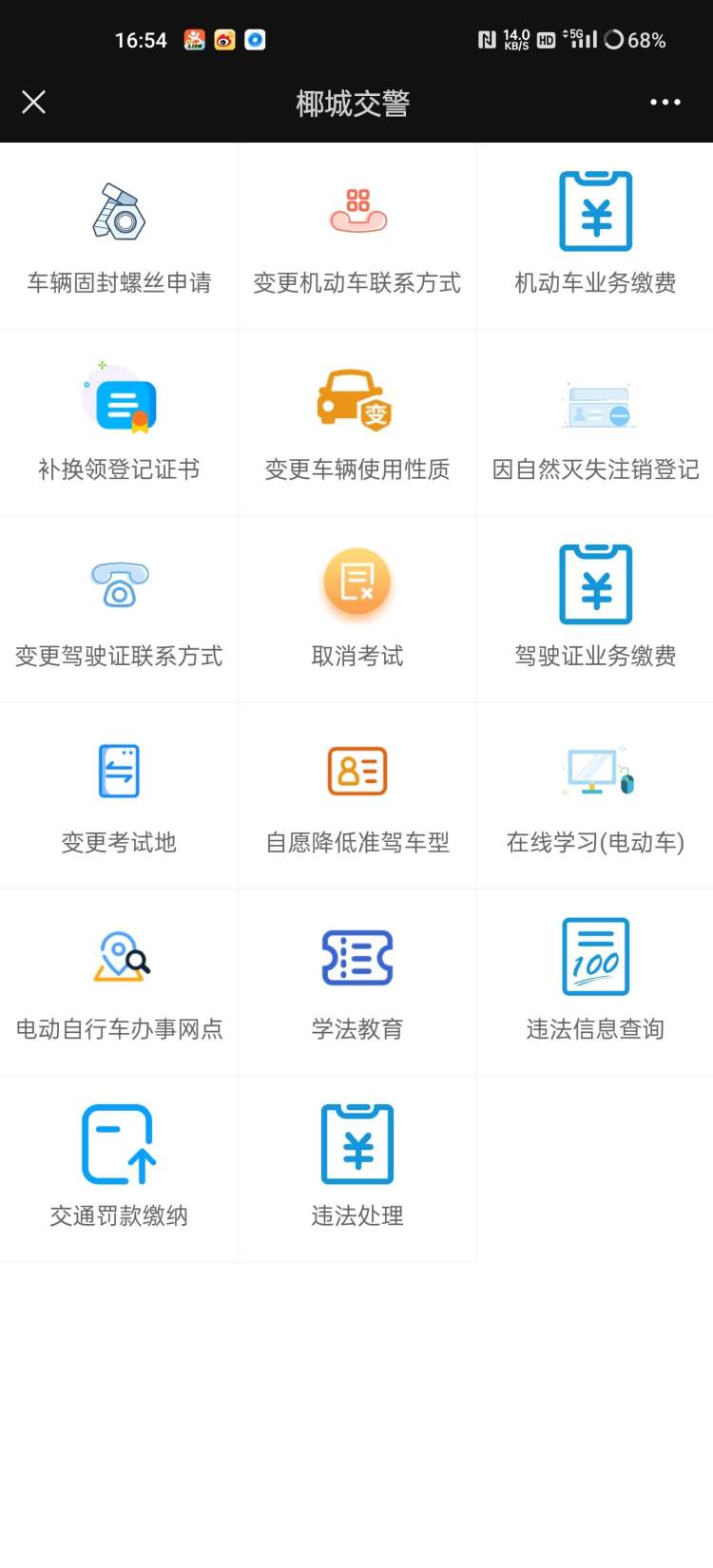Screen dimensions: 713x1568
Task: Start 在线学习(电动车) online learning
Action: click(x=594, y=796)
